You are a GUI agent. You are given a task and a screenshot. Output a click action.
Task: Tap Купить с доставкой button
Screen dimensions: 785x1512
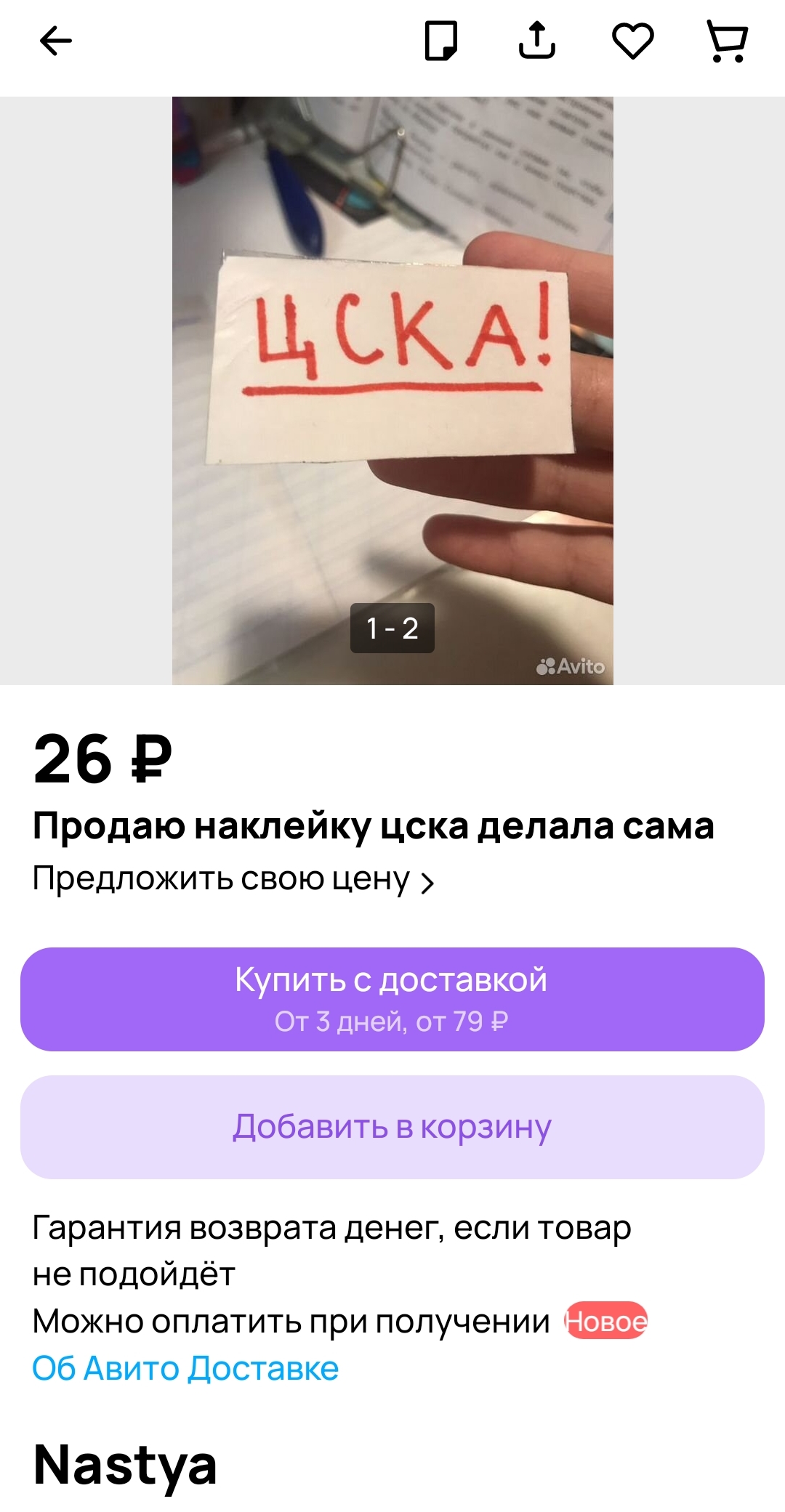392,999
